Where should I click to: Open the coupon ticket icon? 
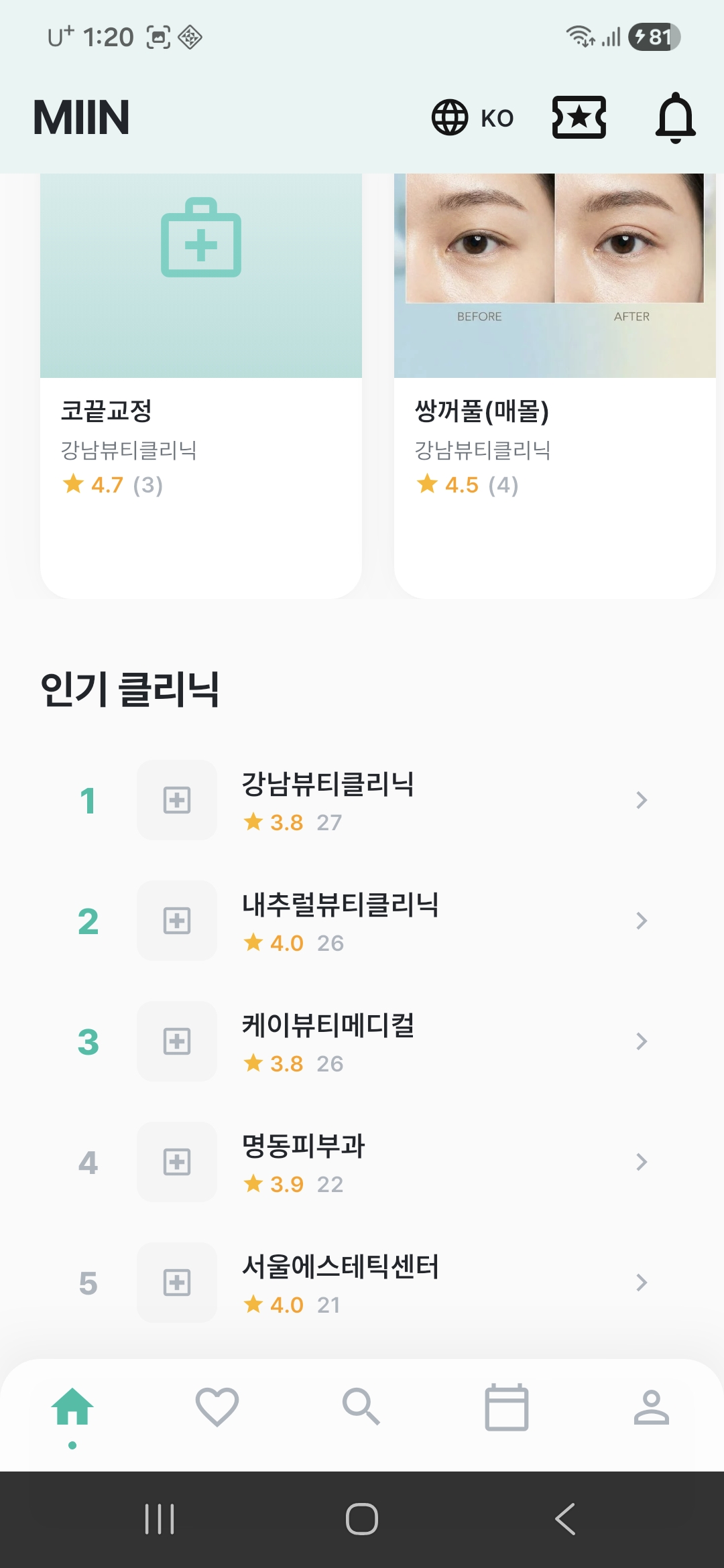[x=579, y=117]
